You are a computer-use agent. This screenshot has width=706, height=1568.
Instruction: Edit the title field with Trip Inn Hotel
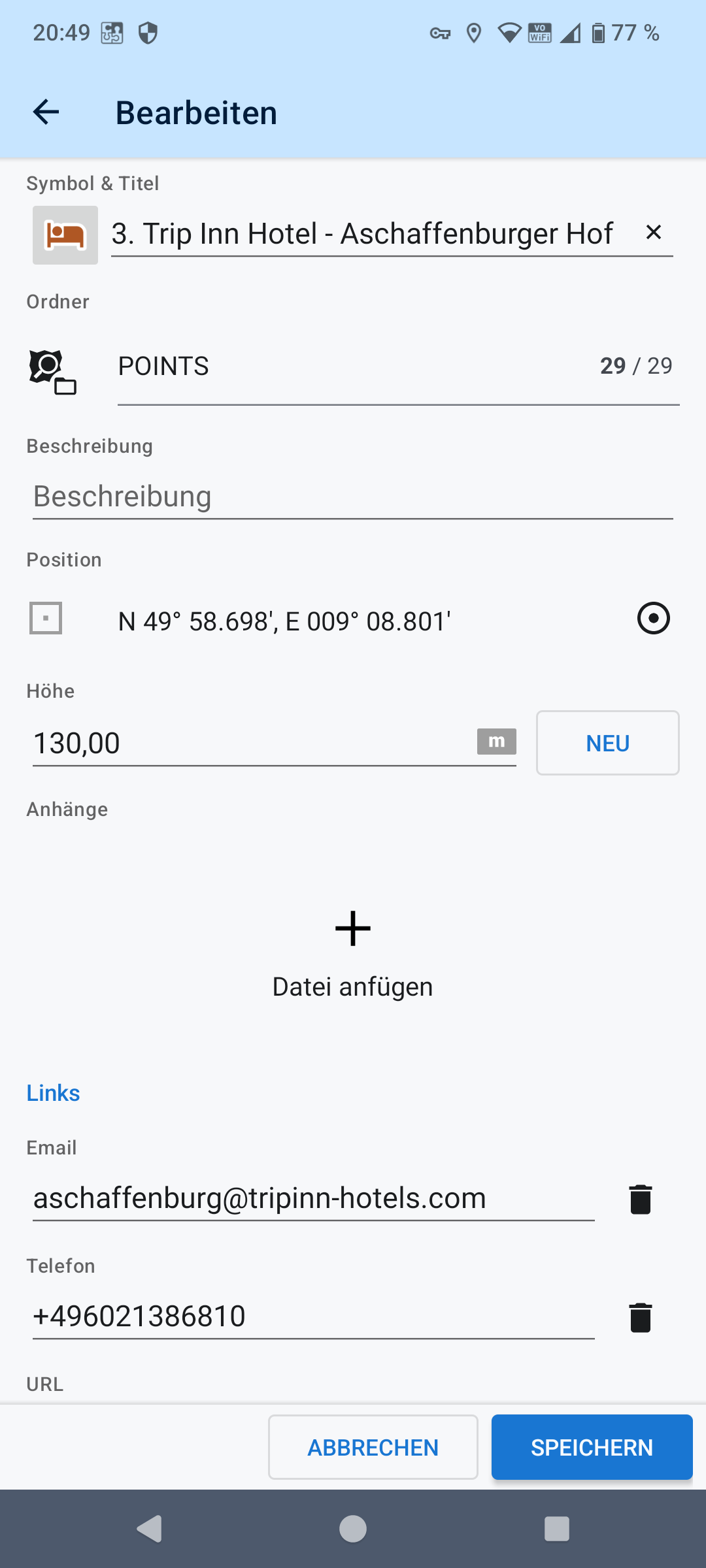click(x=363, y=234)
